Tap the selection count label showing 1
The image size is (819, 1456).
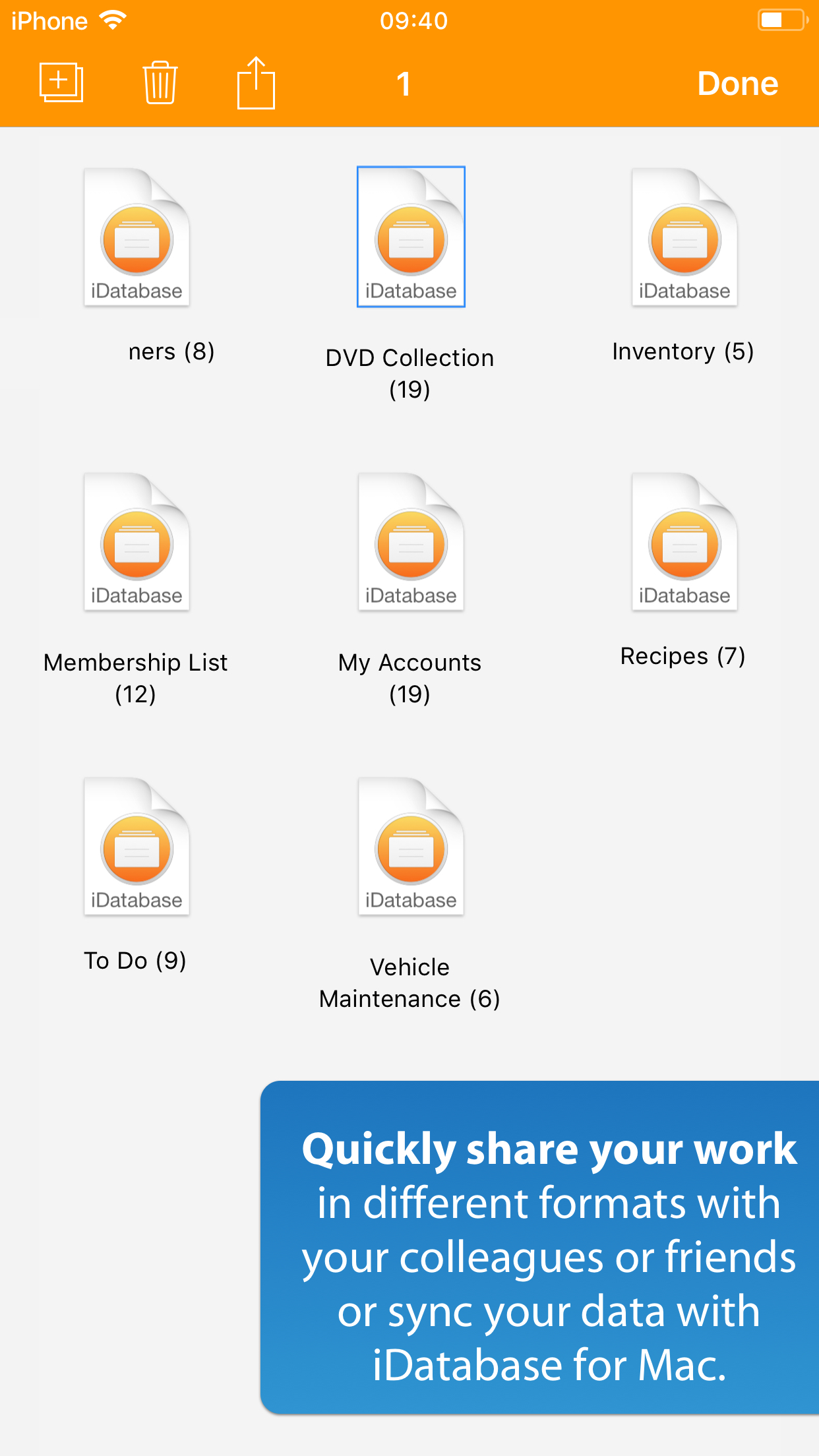(x=404, y=83)
